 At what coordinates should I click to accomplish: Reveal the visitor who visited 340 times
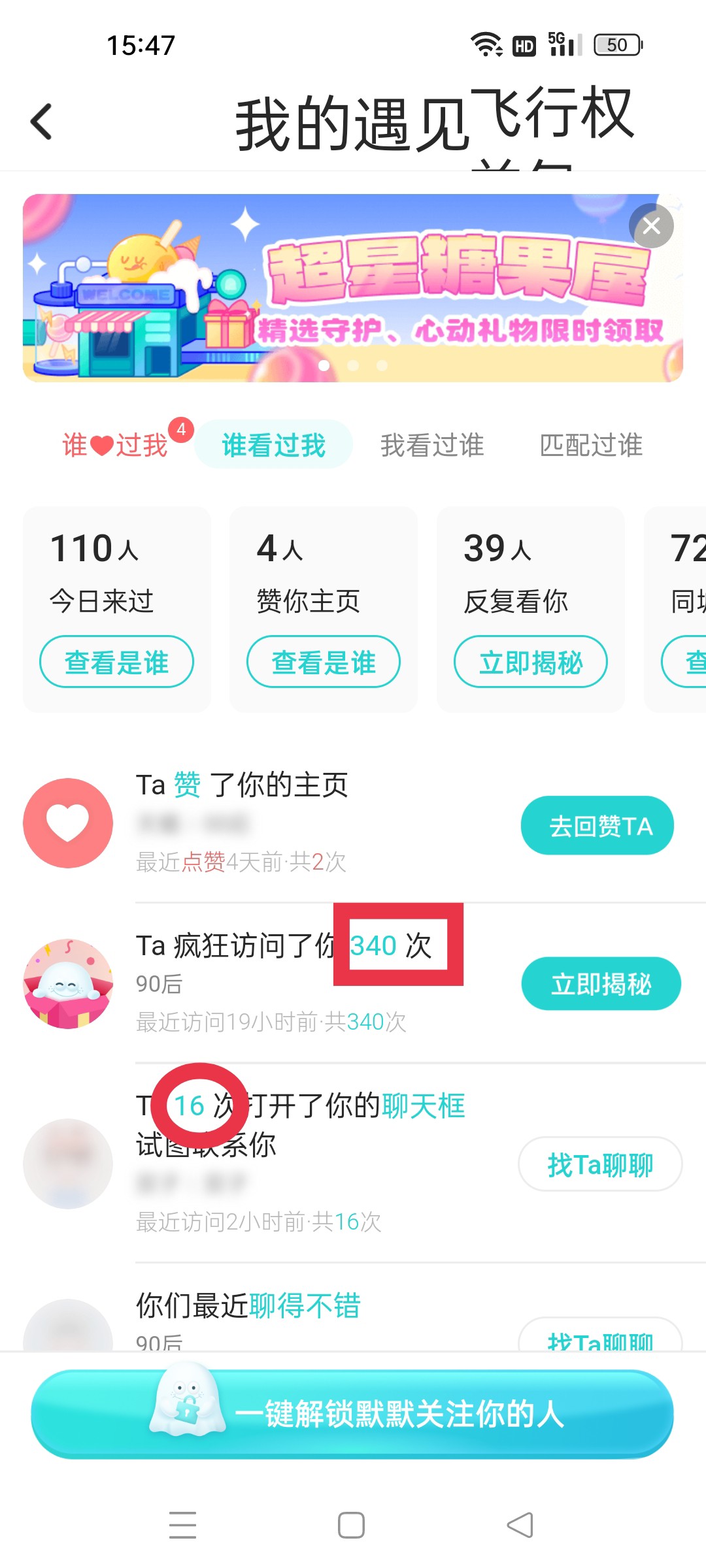601,983
